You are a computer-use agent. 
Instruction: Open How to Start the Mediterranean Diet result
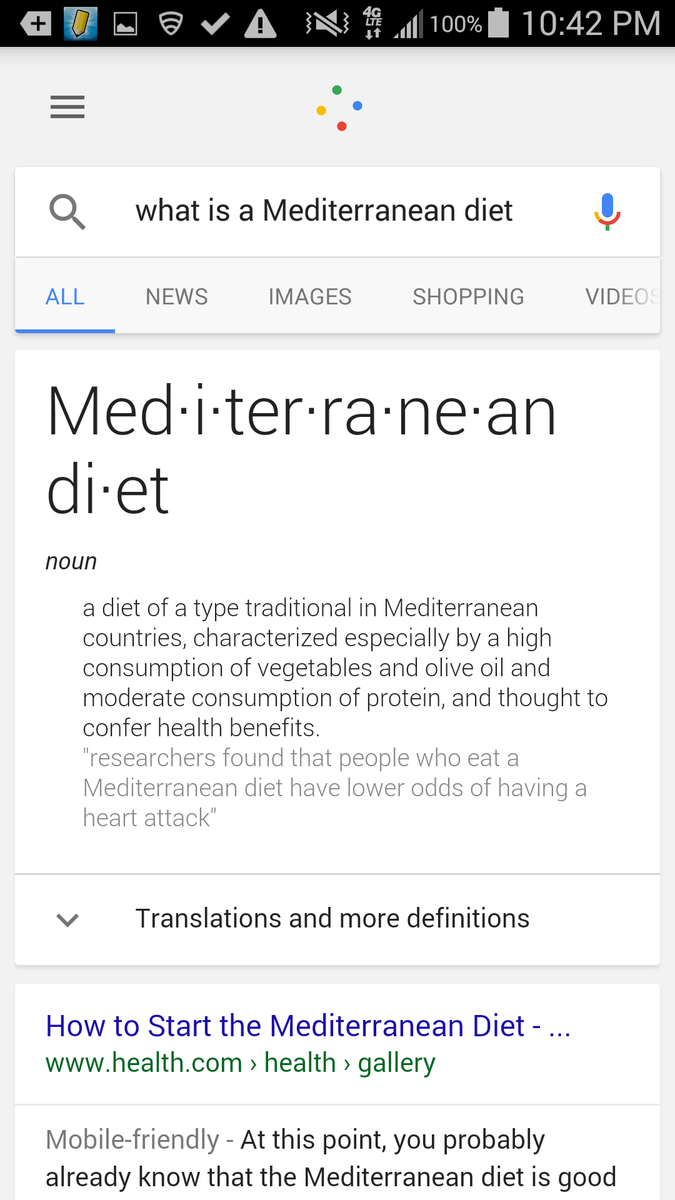click(308, 1026)
